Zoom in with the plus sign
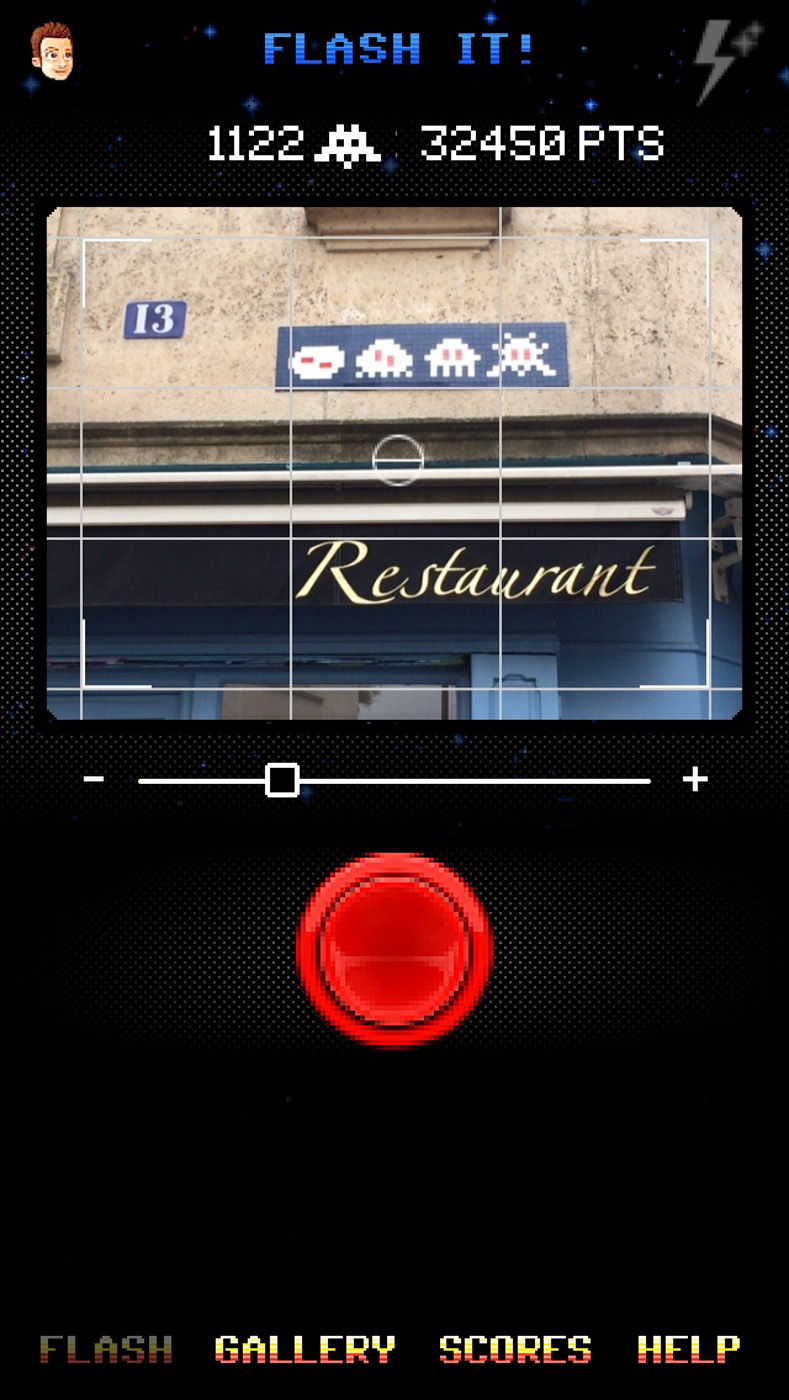This screenshot has height=1400, width=789. click(x=695, y=779)
